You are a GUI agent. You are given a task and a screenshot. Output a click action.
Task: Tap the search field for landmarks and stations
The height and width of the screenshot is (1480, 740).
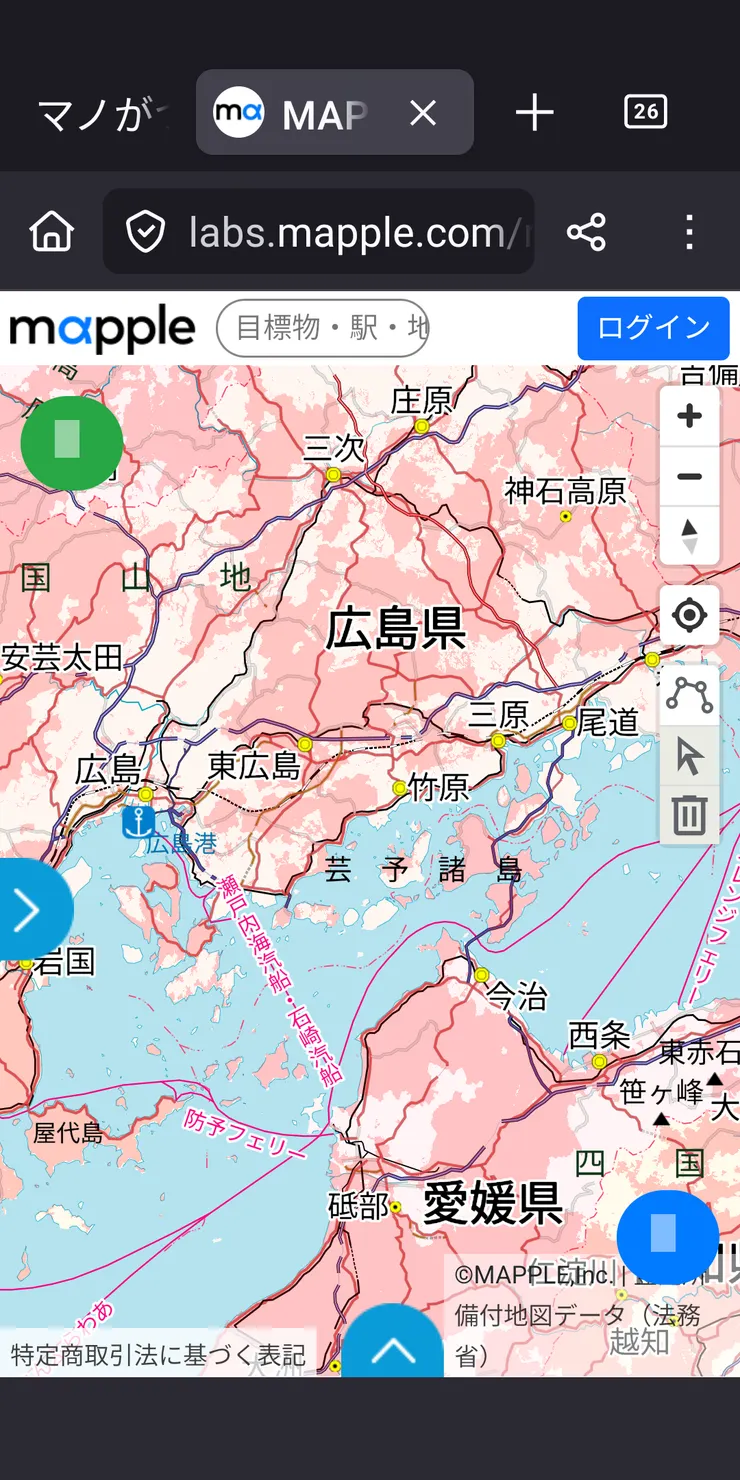pyautogui.click(x=322, y=328)
